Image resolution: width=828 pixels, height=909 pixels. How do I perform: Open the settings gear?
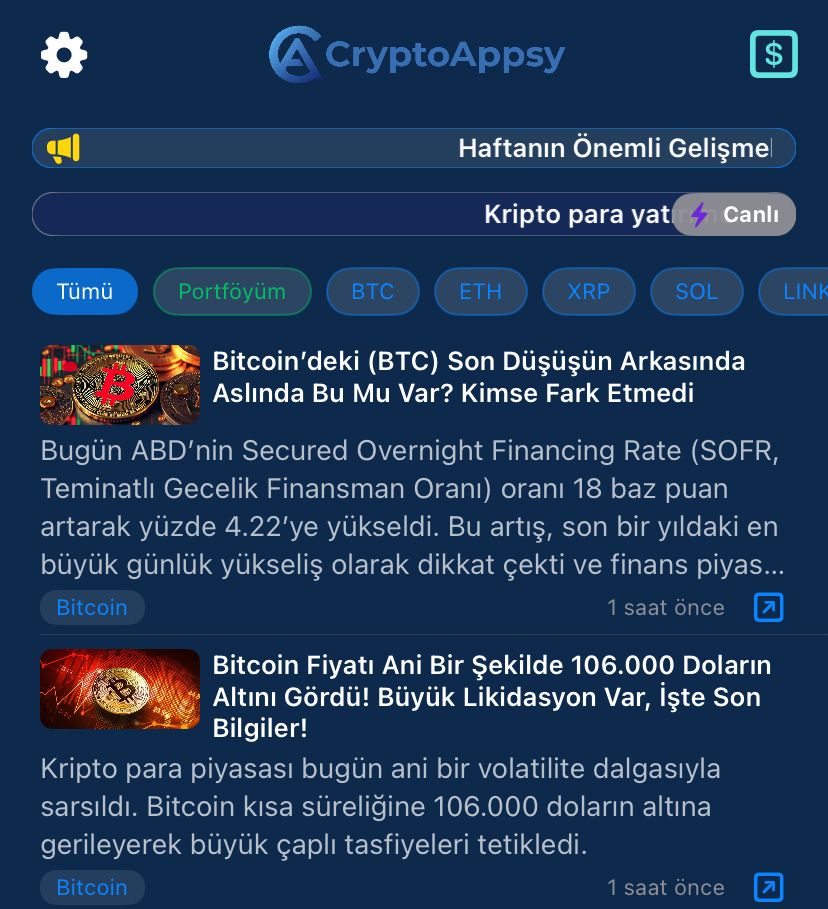click(x=64, y=54)
